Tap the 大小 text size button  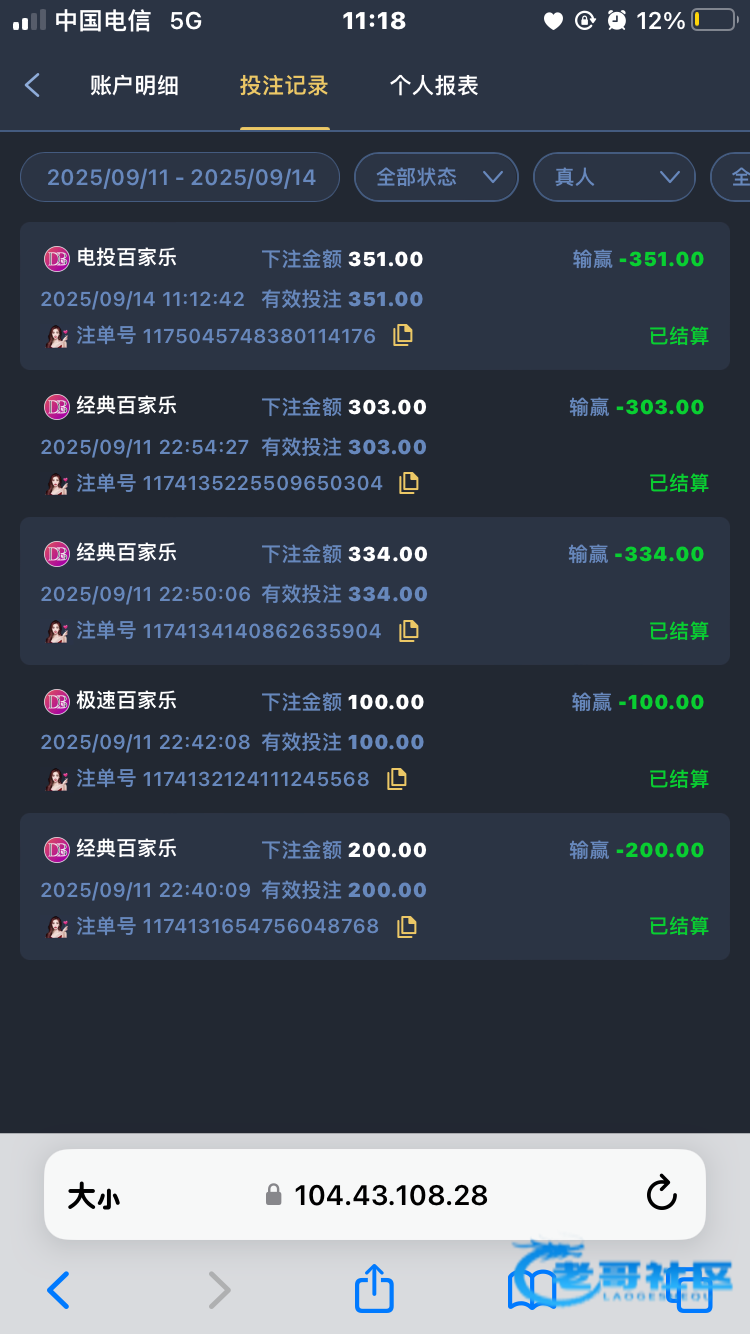click(93, 1195)
